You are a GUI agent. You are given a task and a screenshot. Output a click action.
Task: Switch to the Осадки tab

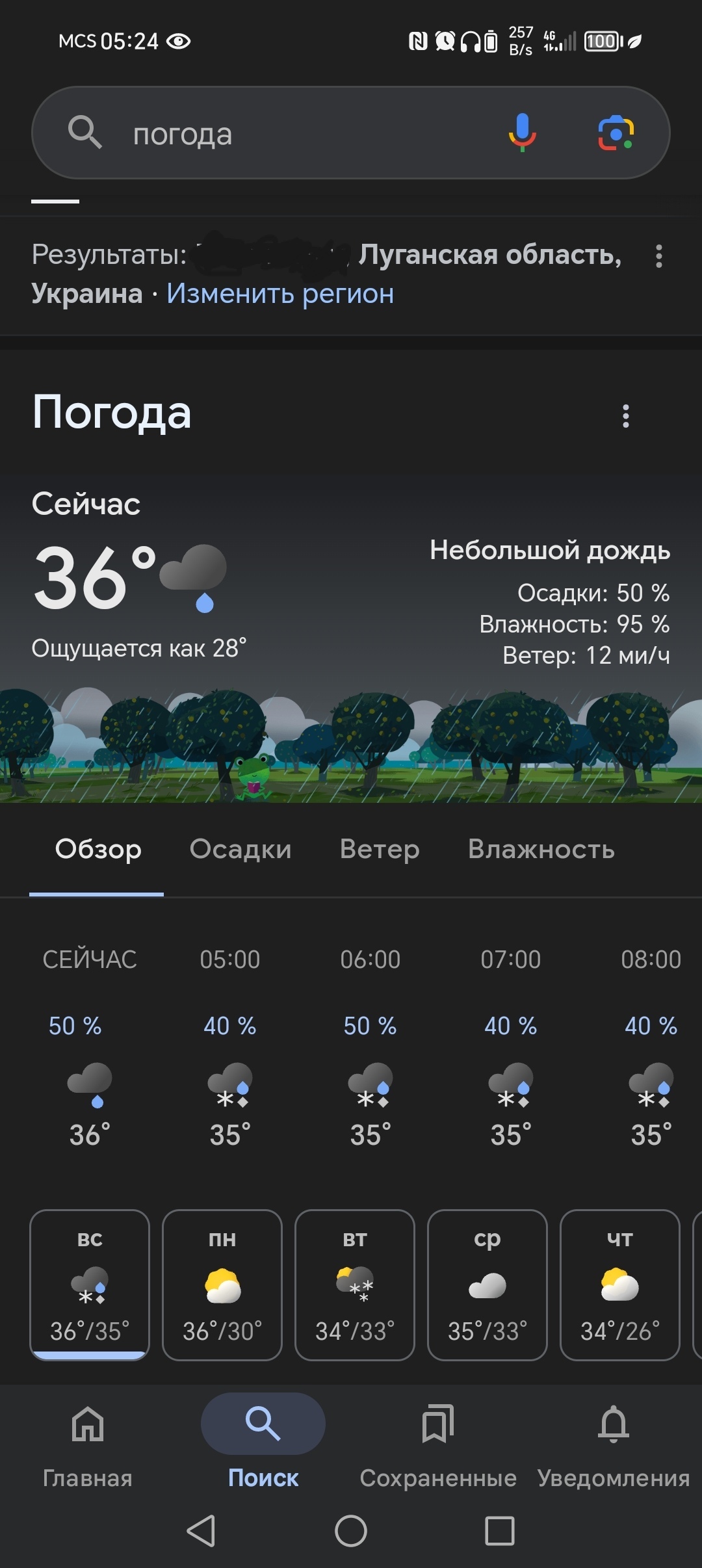(240, 850)
